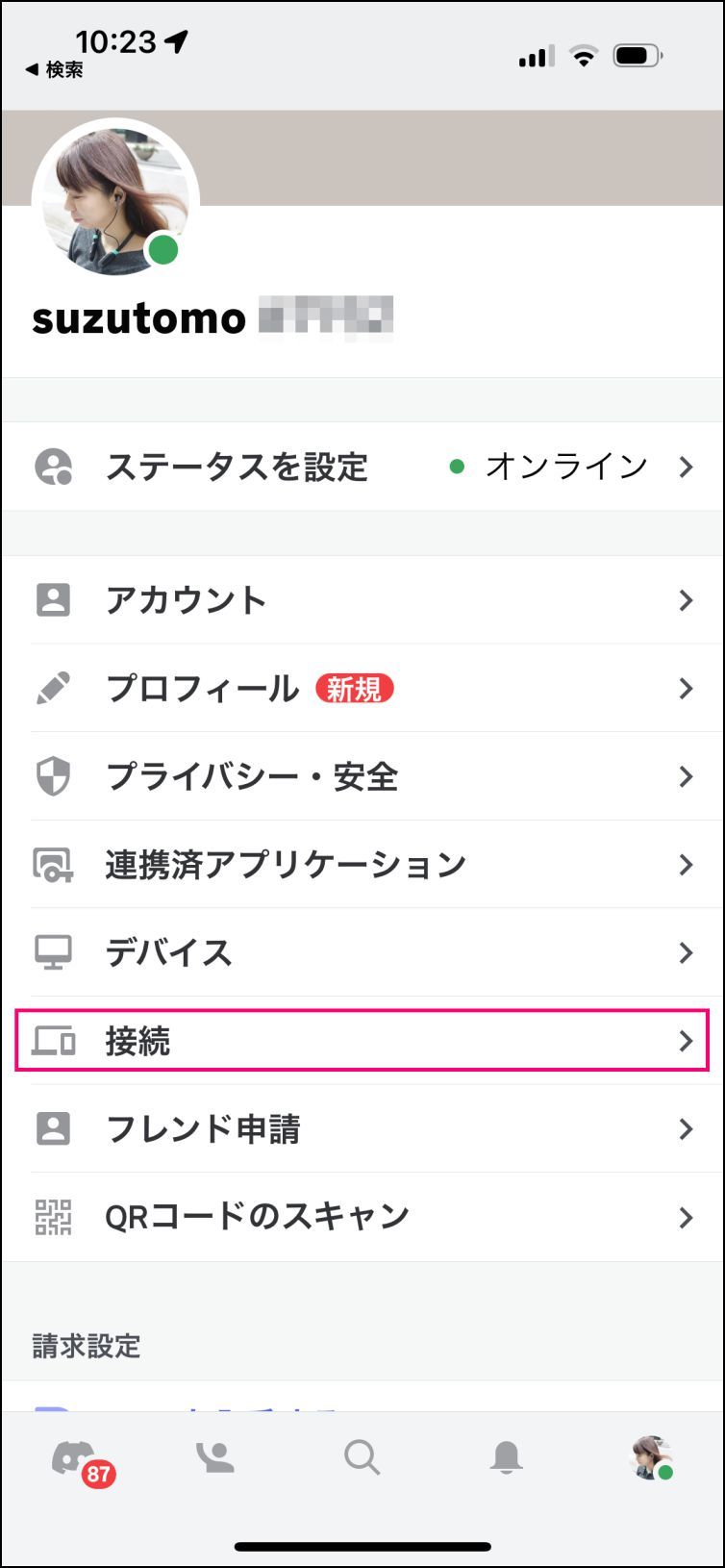The width and height of the screenshot is (725, 1568).
Task: Tap the large profile avatar picture
Action: click(x=115, y=200)
